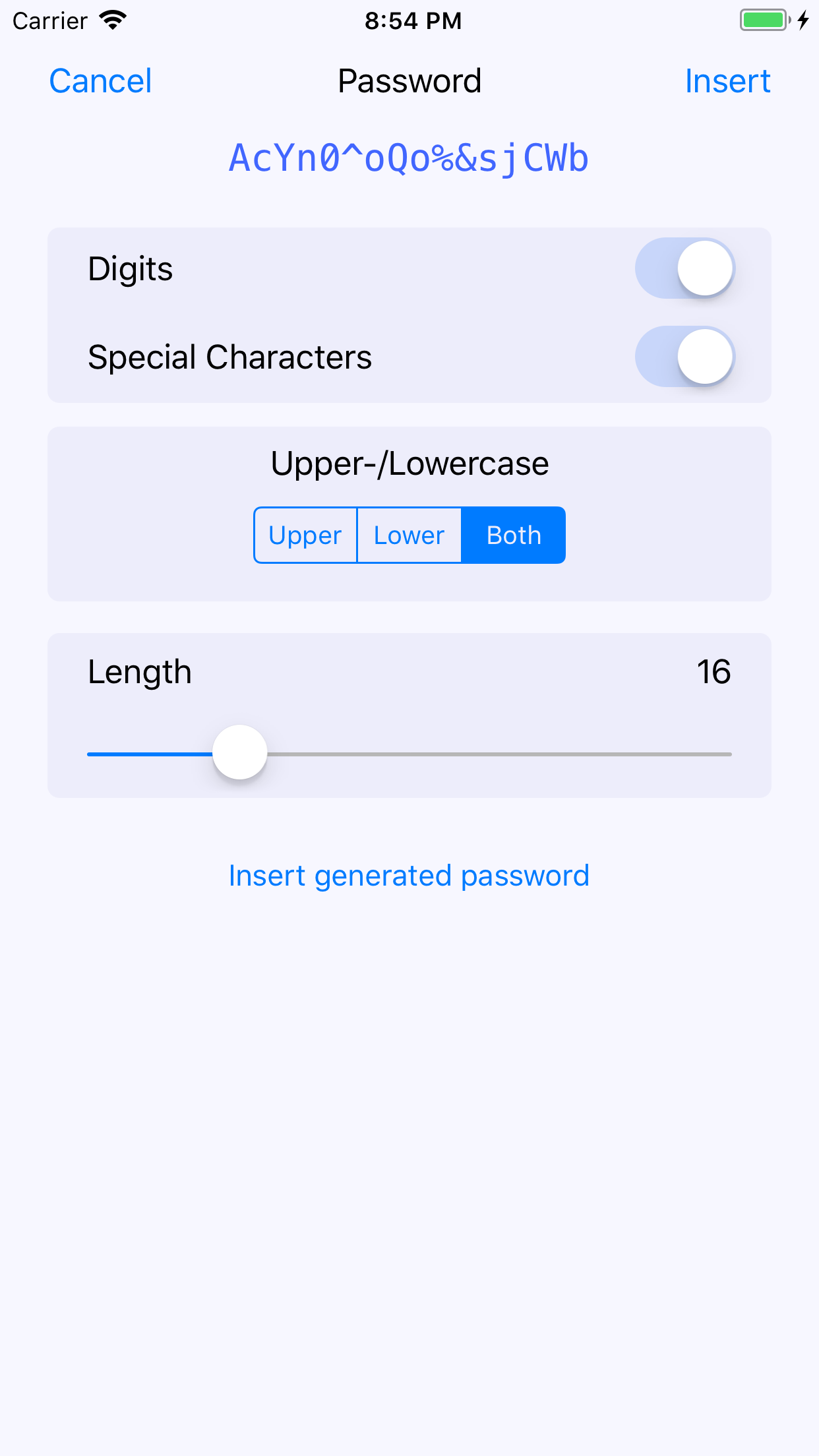Toggle off the Digits switch
Screen dimensions: 819x1456
684,268
